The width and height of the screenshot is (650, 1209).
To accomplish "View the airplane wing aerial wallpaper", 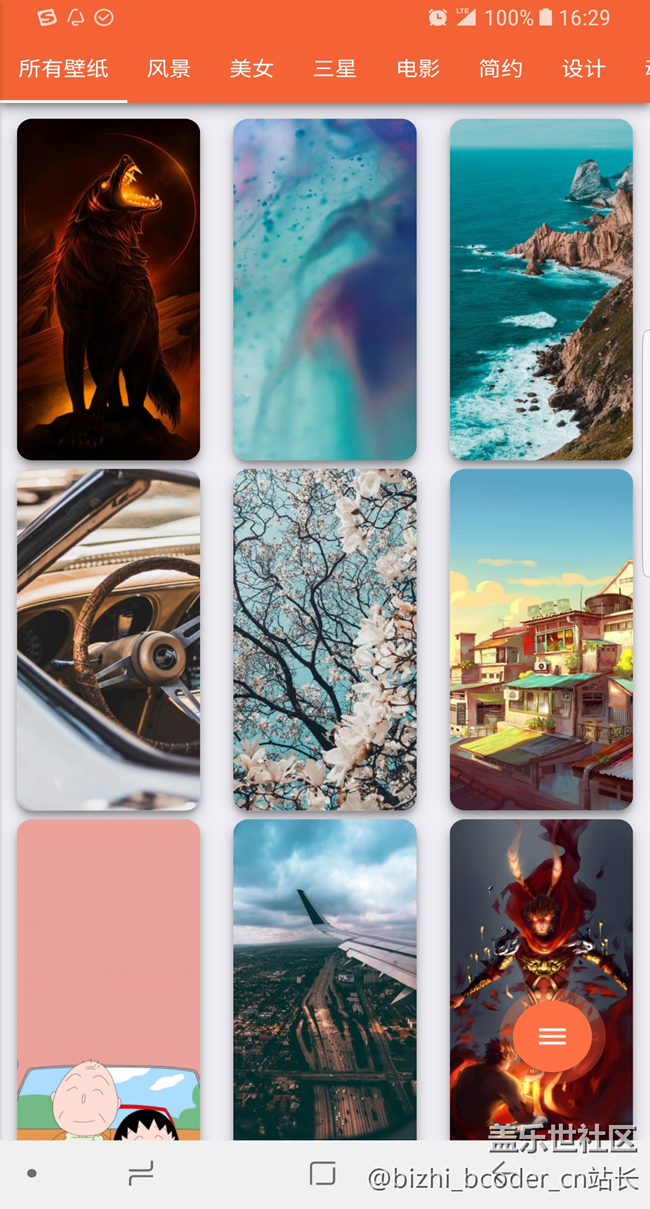I will (325, 975).
